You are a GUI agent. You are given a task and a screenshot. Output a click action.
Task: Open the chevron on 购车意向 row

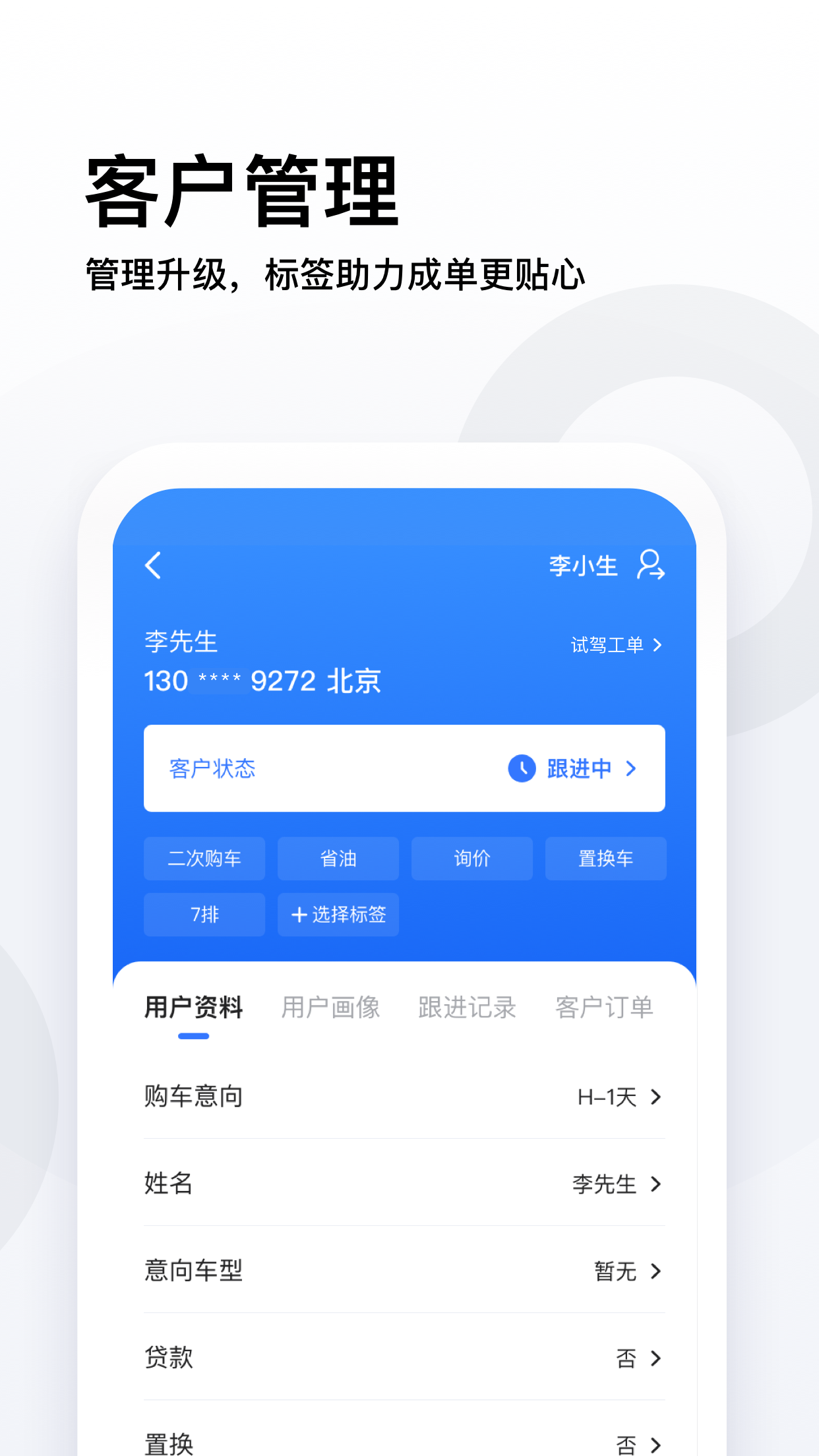coord(656,1096)
